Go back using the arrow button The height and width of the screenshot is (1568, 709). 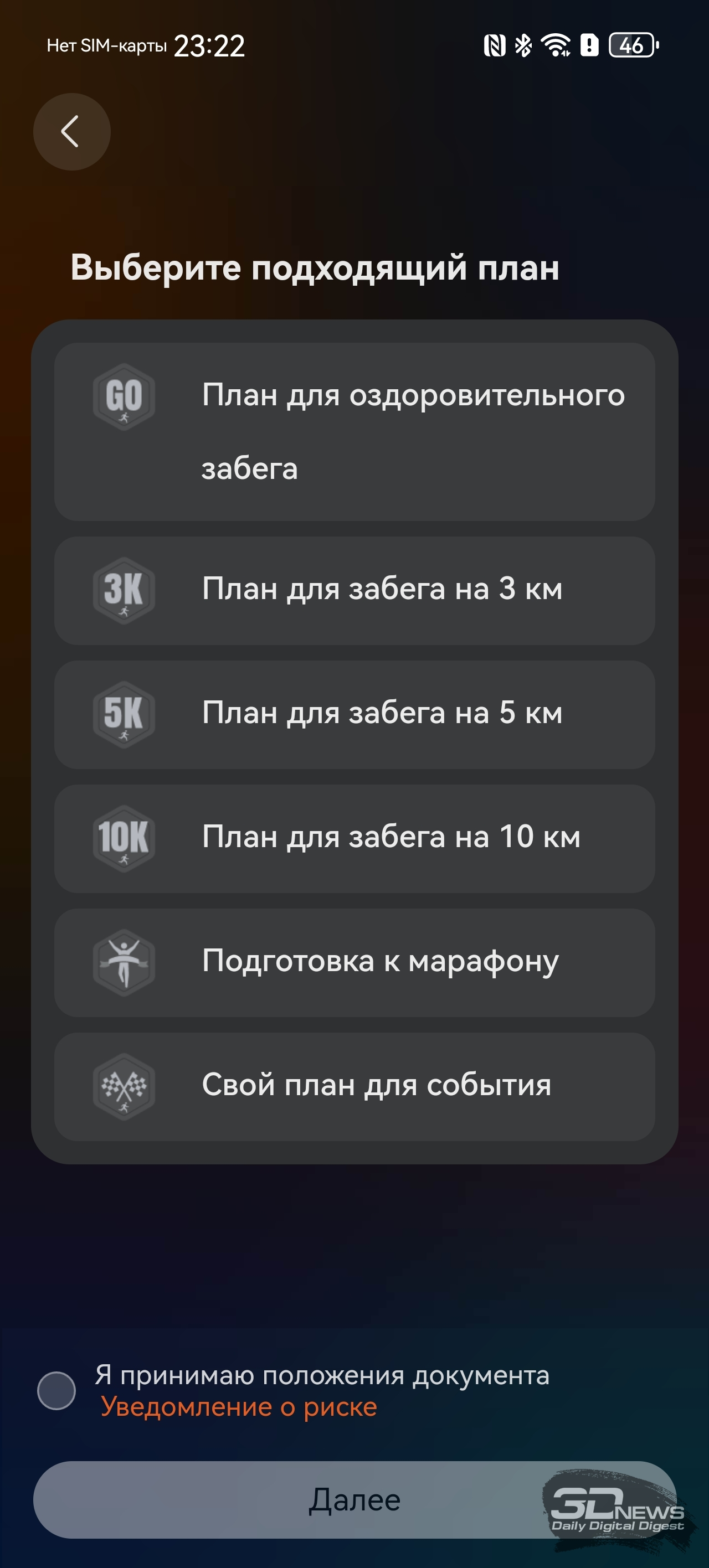point(71,131)
